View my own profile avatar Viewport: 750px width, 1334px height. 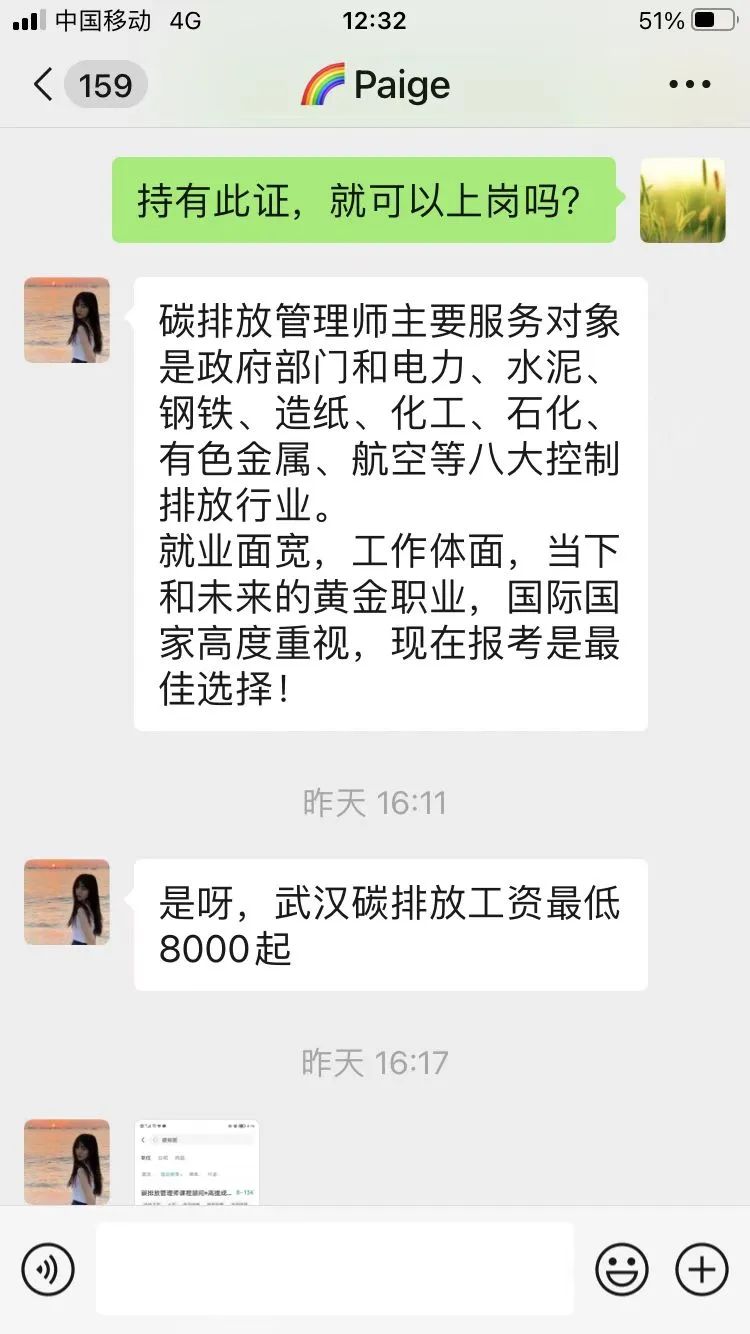pyautogui.click(x=682, y=200)
